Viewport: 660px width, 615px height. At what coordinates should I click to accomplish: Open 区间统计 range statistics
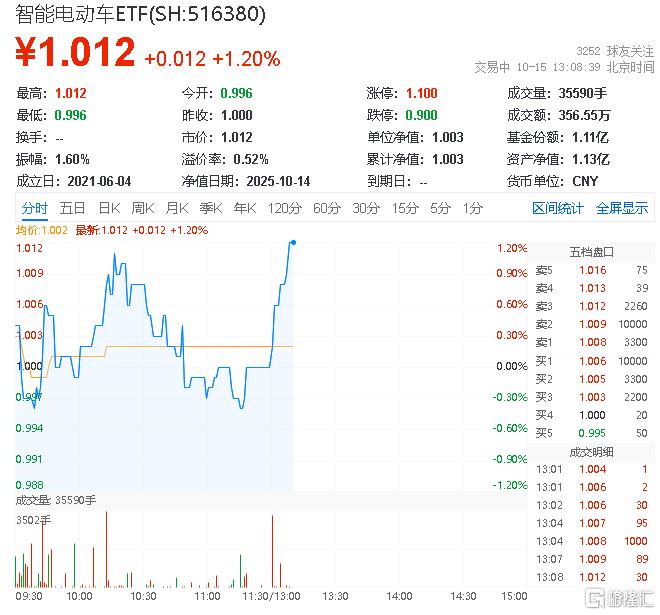[x=558, y=208]
